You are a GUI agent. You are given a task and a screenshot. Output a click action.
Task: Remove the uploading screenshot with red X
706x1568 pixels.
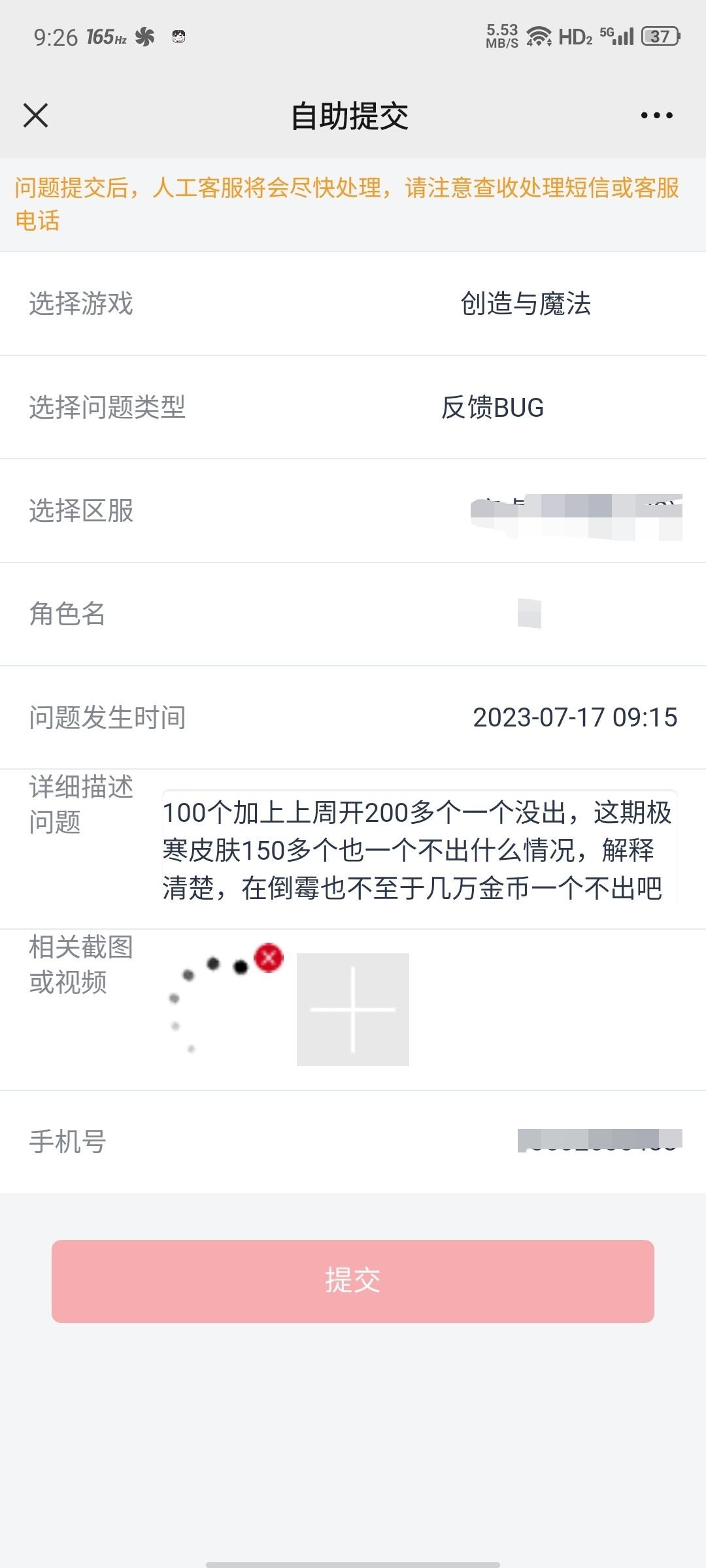268,958
